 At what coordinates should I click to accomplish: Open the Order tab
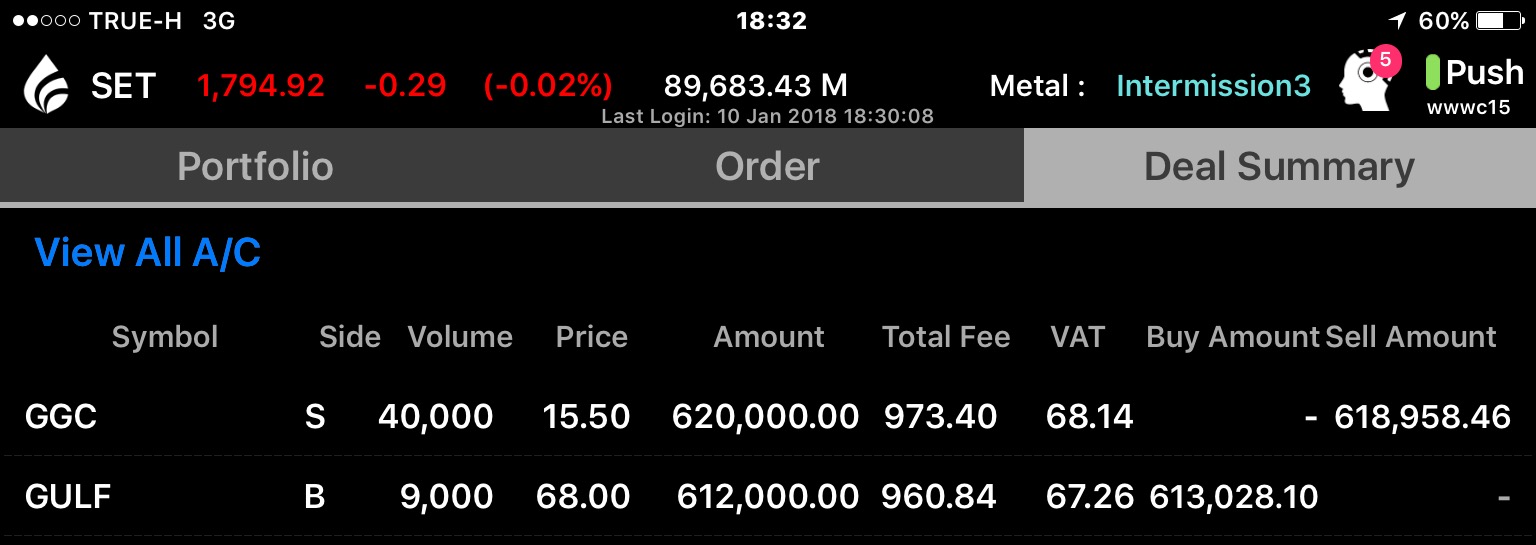[x=767, y=166]
